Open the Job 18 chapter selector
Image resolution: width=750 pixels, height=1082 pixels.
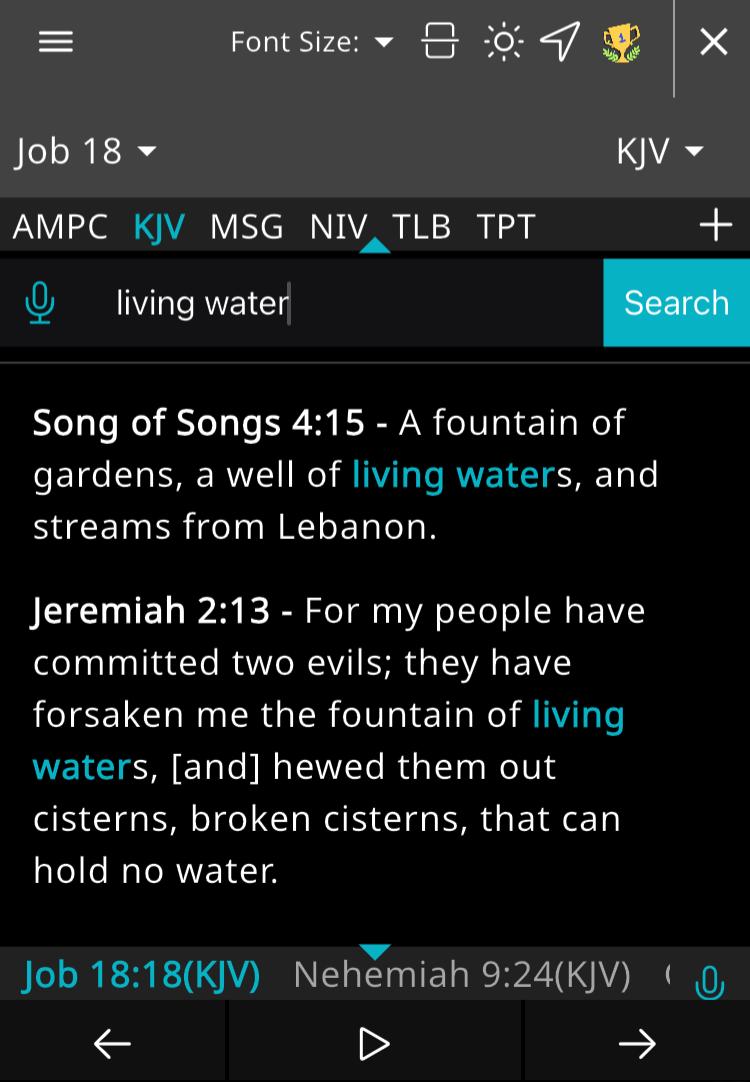(x=86, y=151)
